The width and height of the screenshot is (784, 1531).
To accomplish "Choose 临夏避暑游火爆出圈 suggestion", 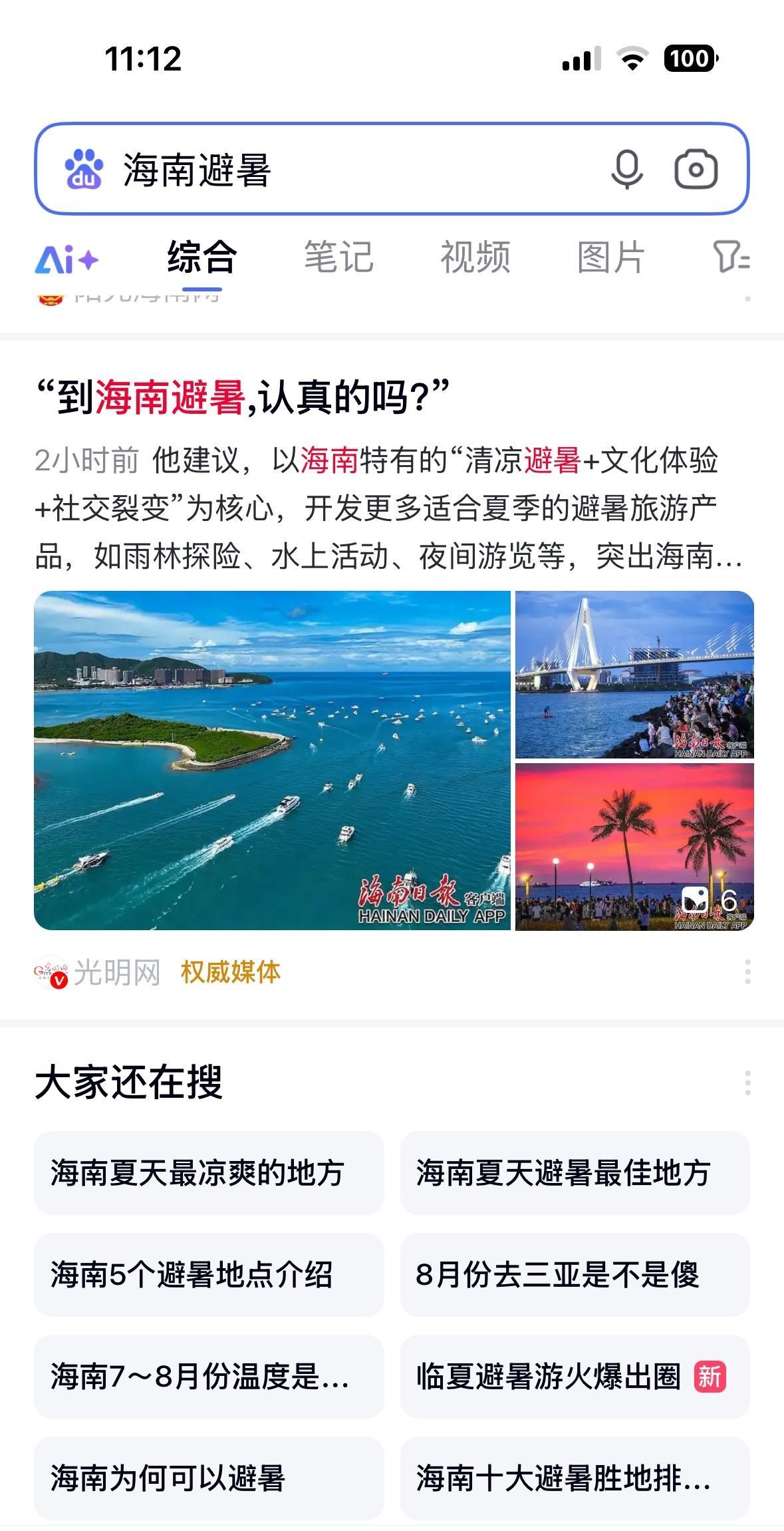I will tap(575, 1376).
